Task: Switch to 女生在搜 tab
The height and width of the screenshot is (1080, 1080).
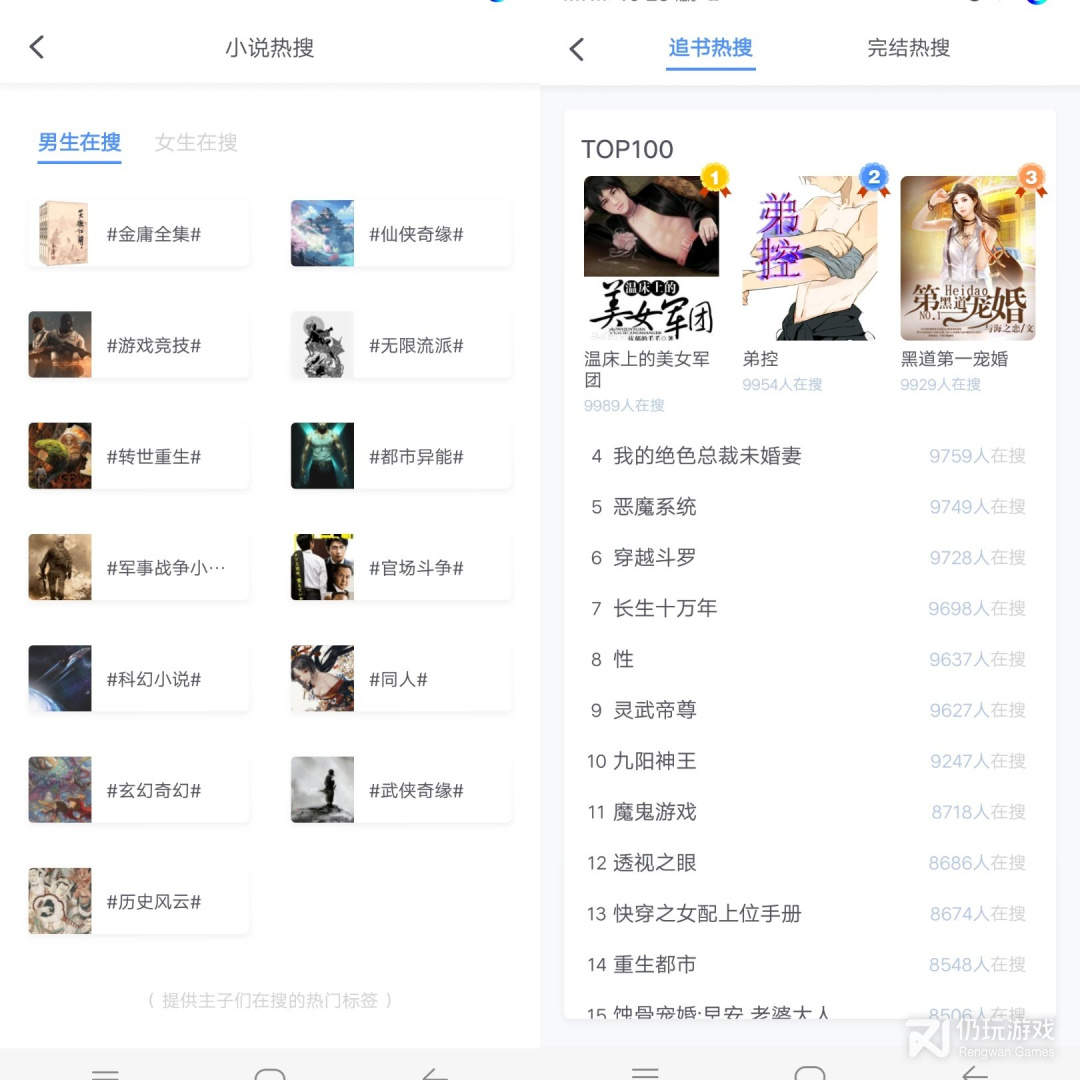Action: 196,142
